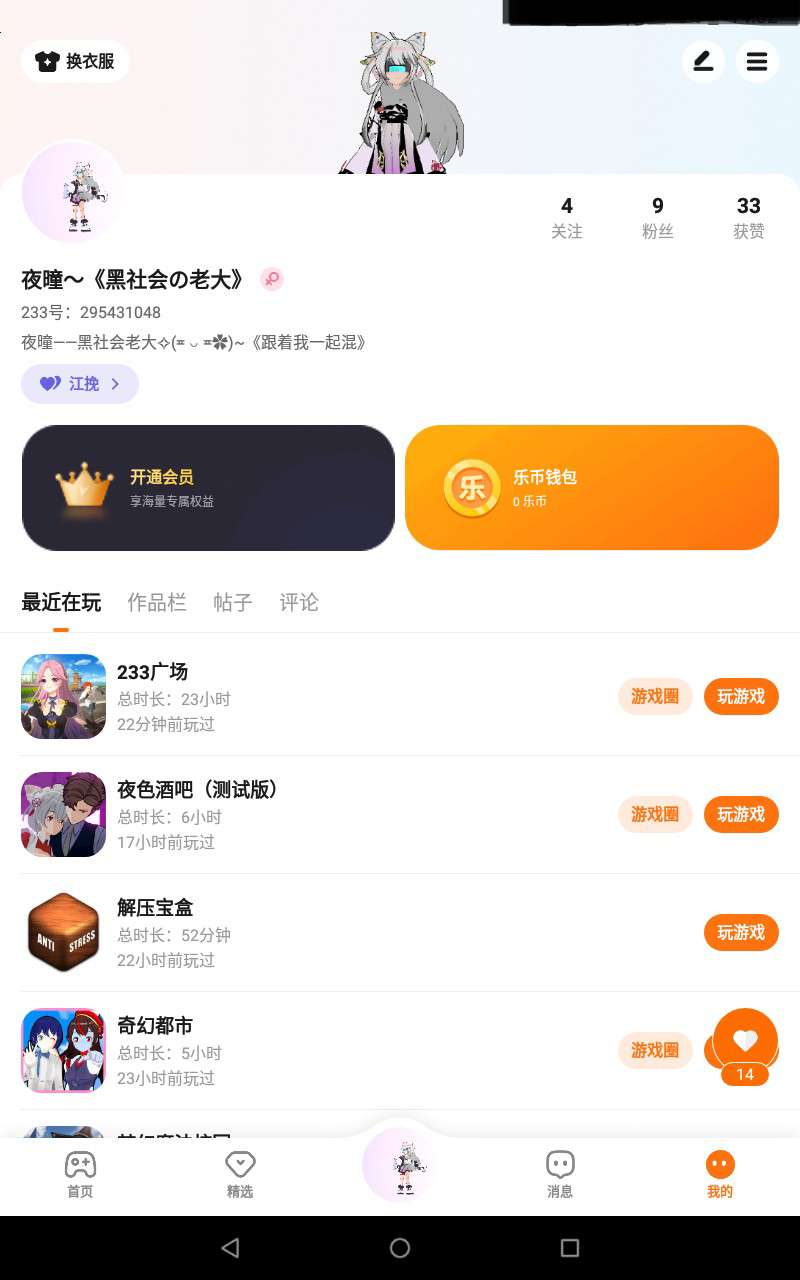View the 粉丝 followers list
The height and width of the screenshot is (1280, 800).
tap(657, 217)
